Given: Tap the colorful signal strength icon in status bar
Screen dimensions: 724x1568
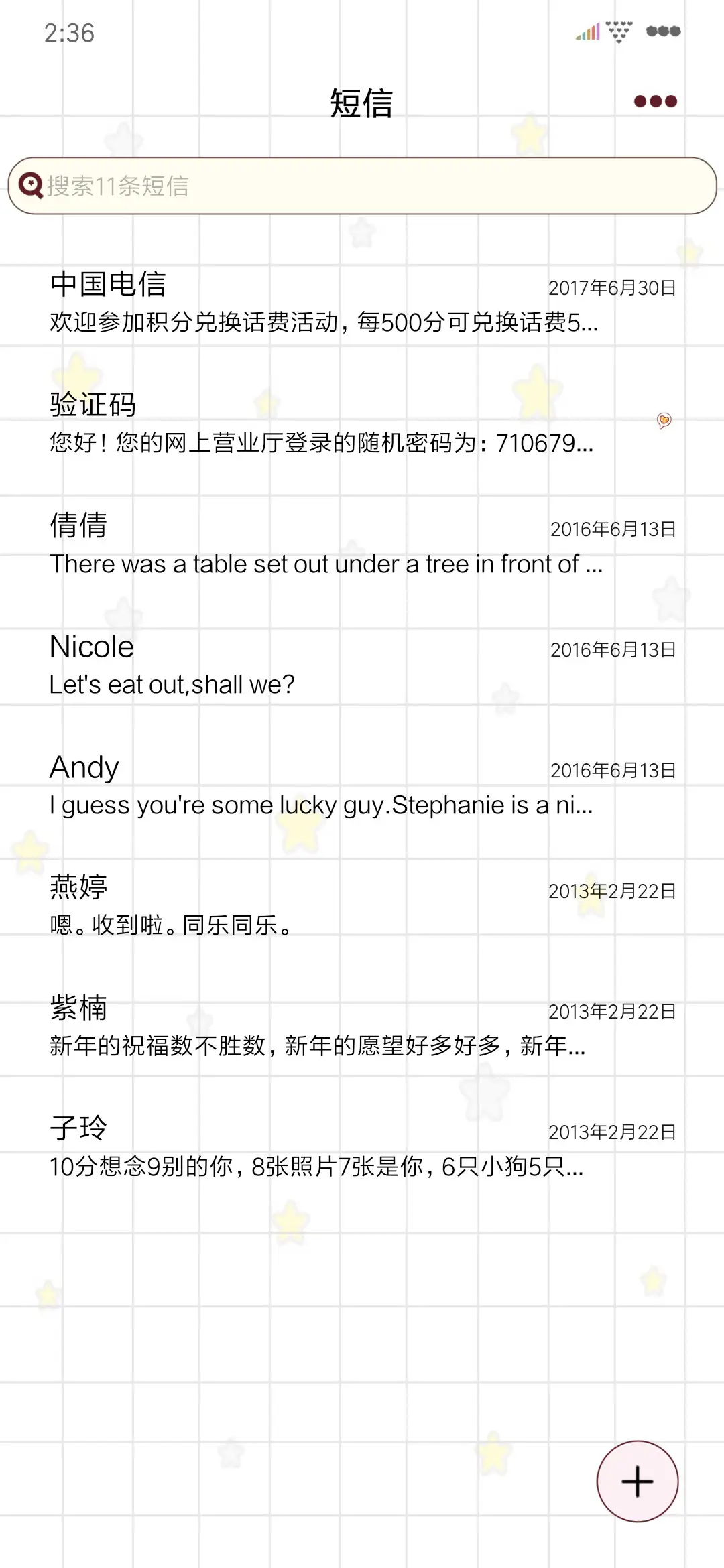Looking at the screenshot, I should (x=589, y=30).
